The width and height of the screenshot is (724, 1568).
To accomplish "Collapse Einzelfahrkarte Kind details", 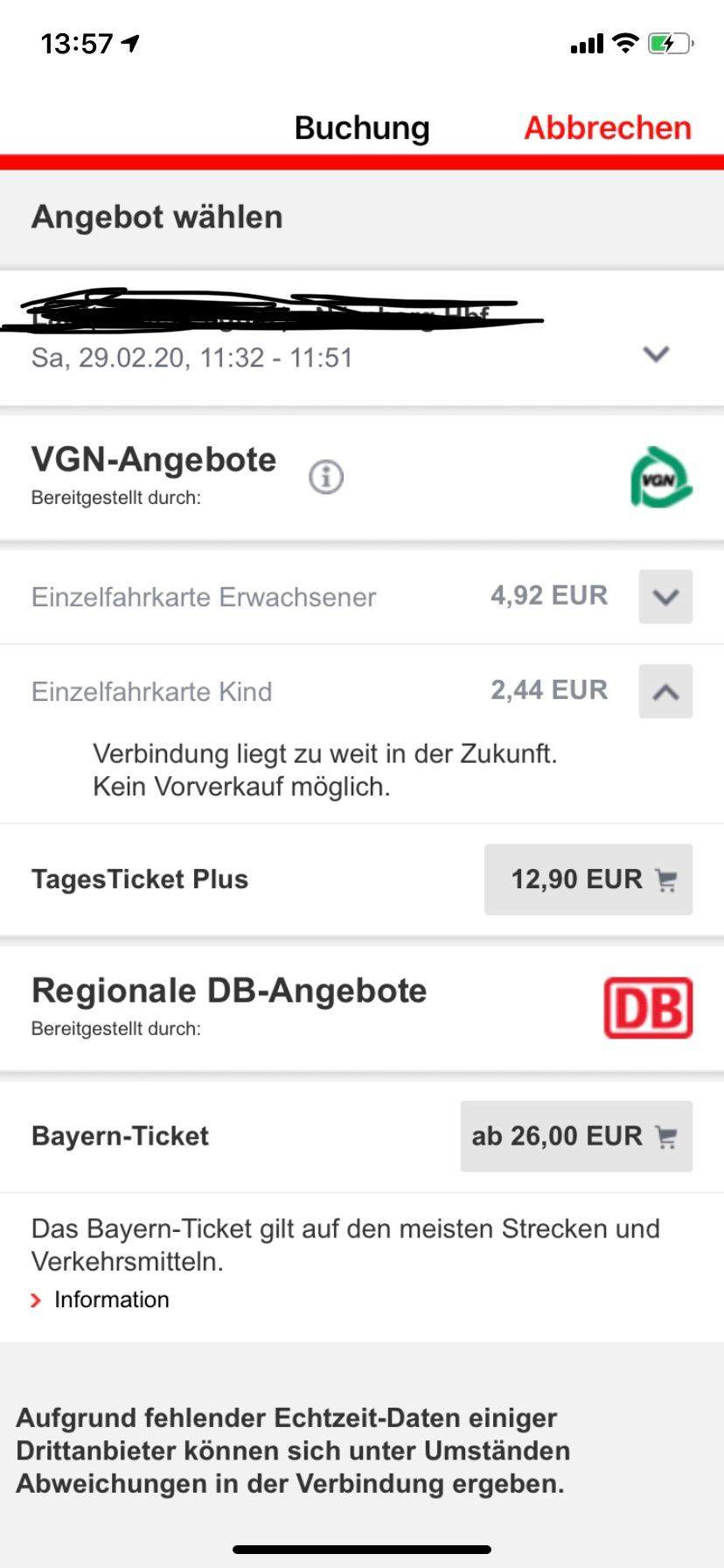I will 665,691.
